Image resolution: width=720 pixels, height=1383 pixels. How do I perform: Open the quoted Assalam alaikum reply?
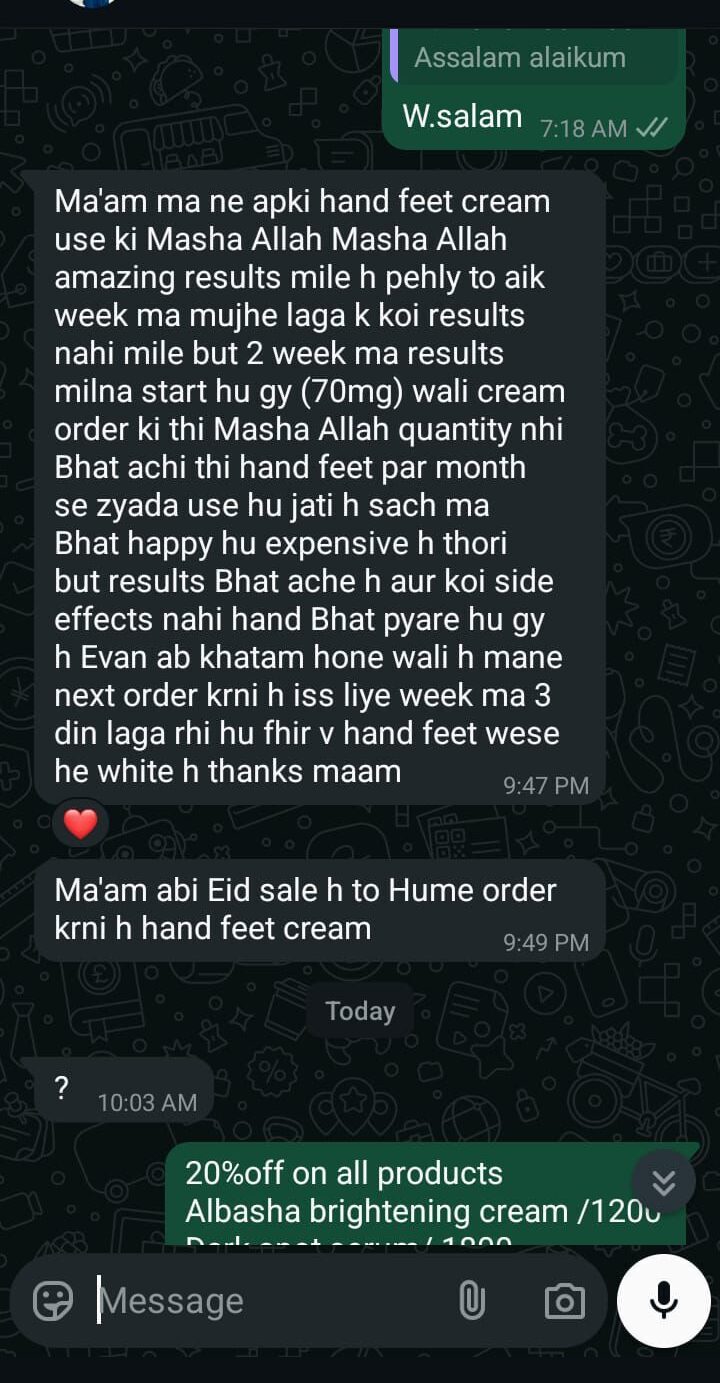(530, 57)
